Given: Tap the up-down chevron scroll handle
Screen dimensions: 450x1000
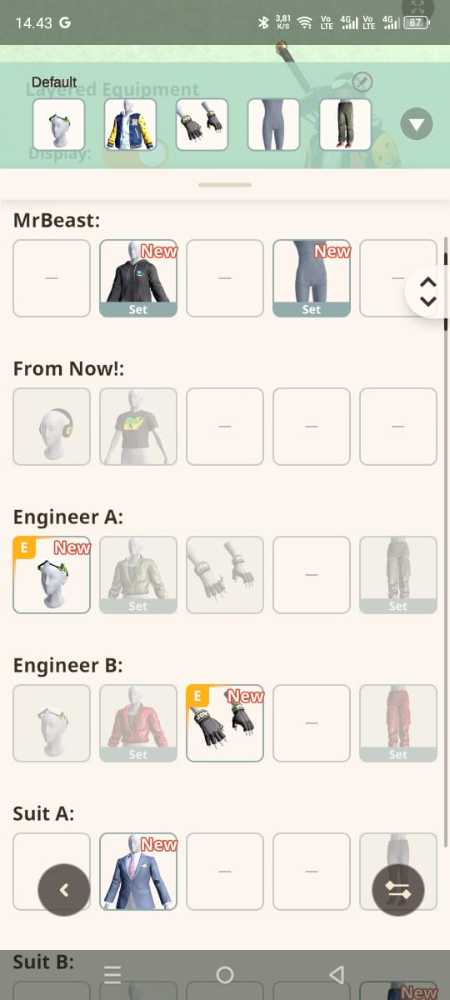Looking at the screenshot, I should [x=428, y=291].
